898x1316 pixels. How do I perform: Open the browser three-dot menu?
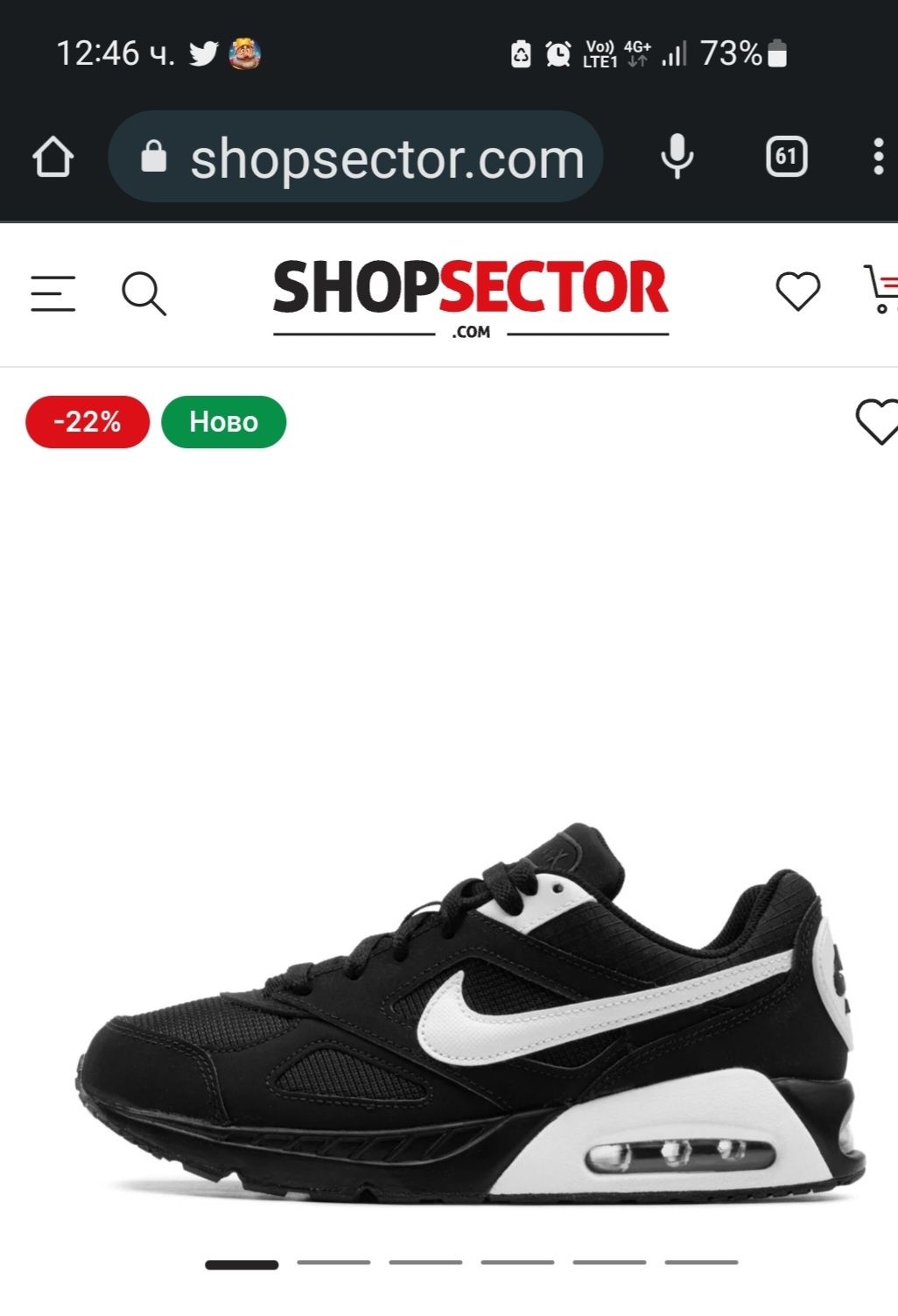tap(878, 158)
